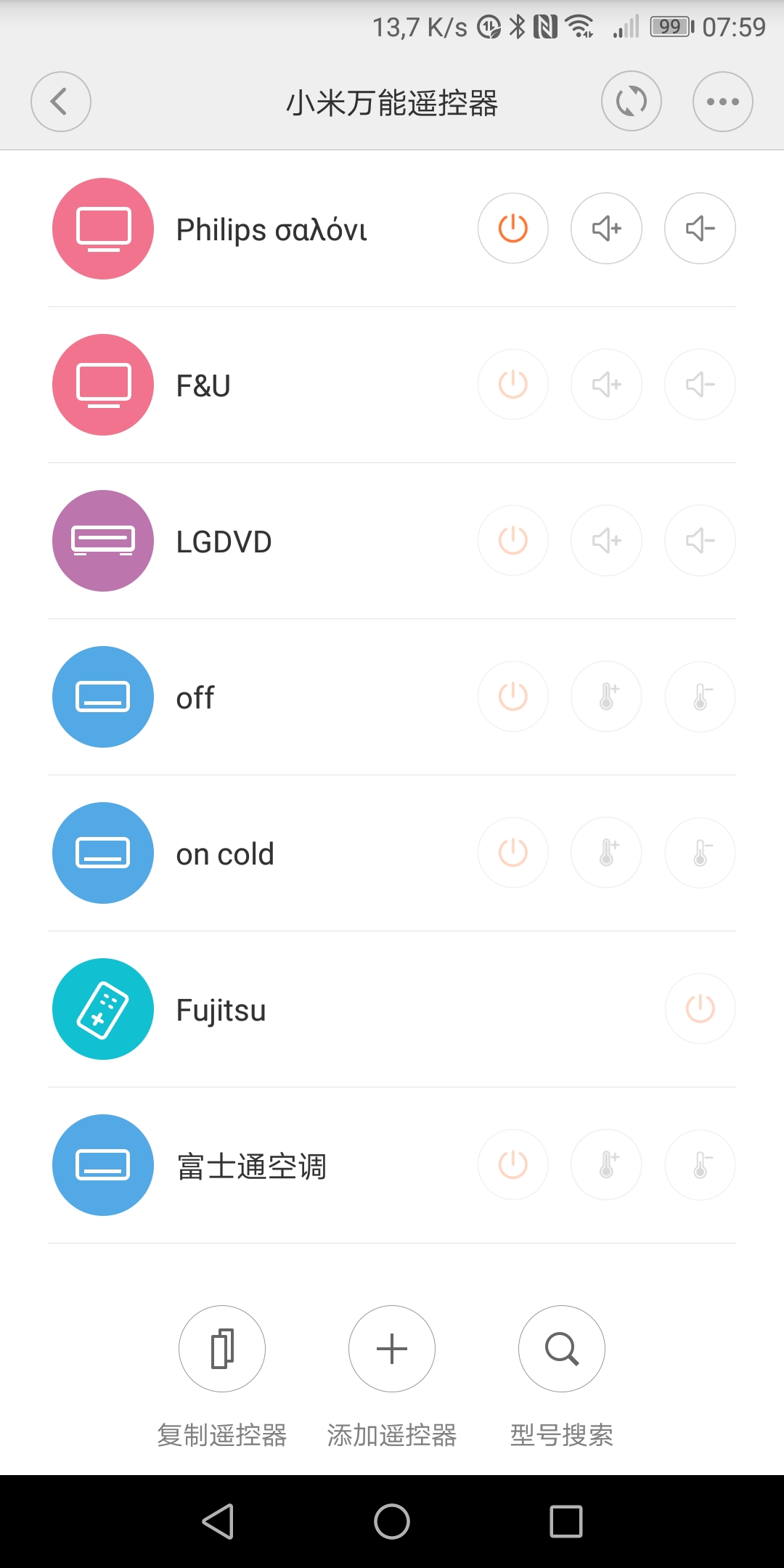
Task: Turn up the volume on F&U
Action: click(x=606, y=385)
